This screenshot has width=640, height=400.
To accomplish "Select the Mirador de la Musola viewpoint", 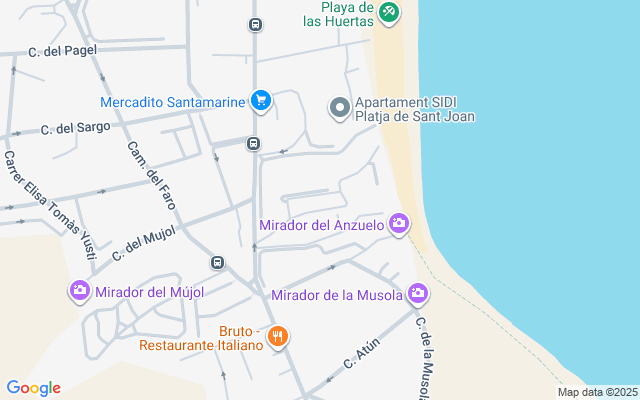I will coord(418,294).
